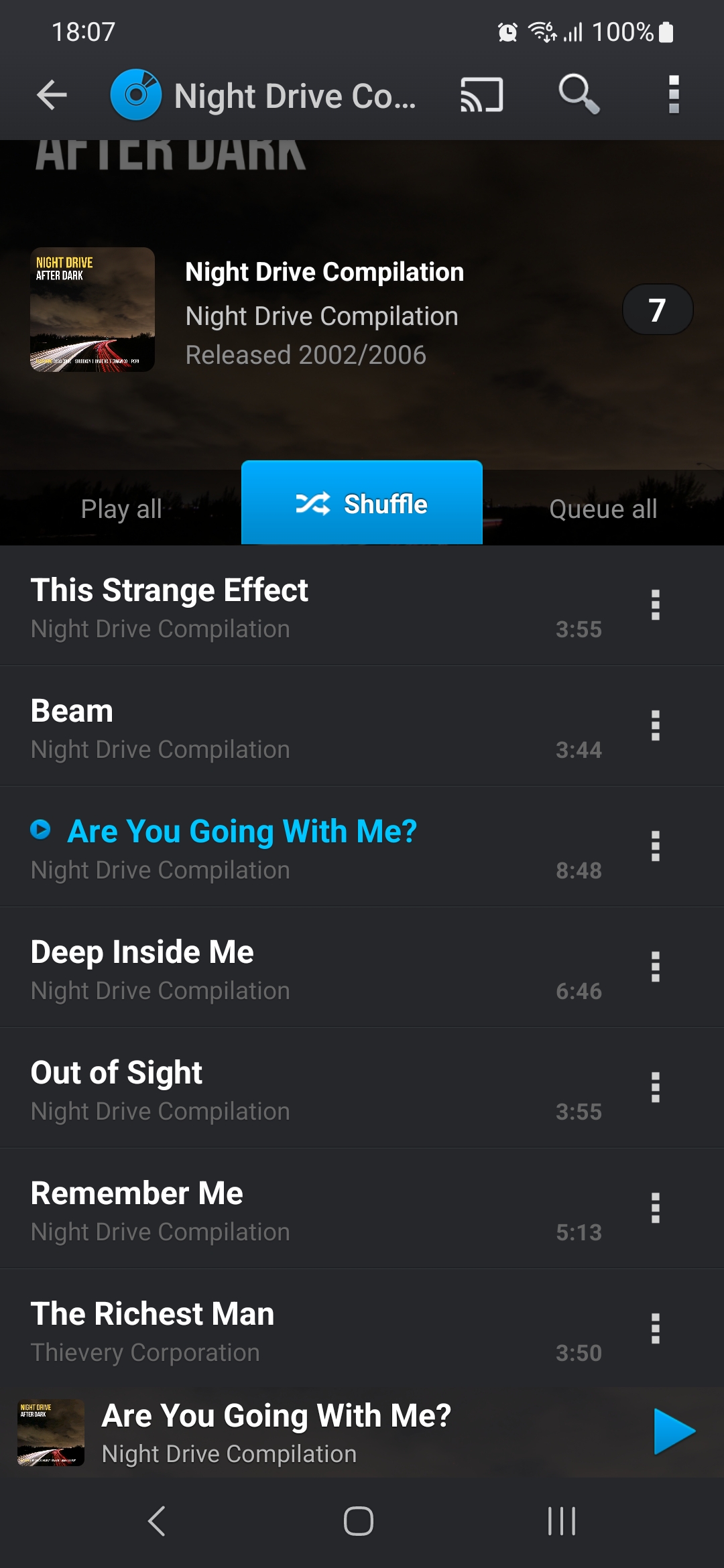The height and width of the screenshot is (1568, 724).
Task: Play the track This Strange Effect
Action: point(268,606)
